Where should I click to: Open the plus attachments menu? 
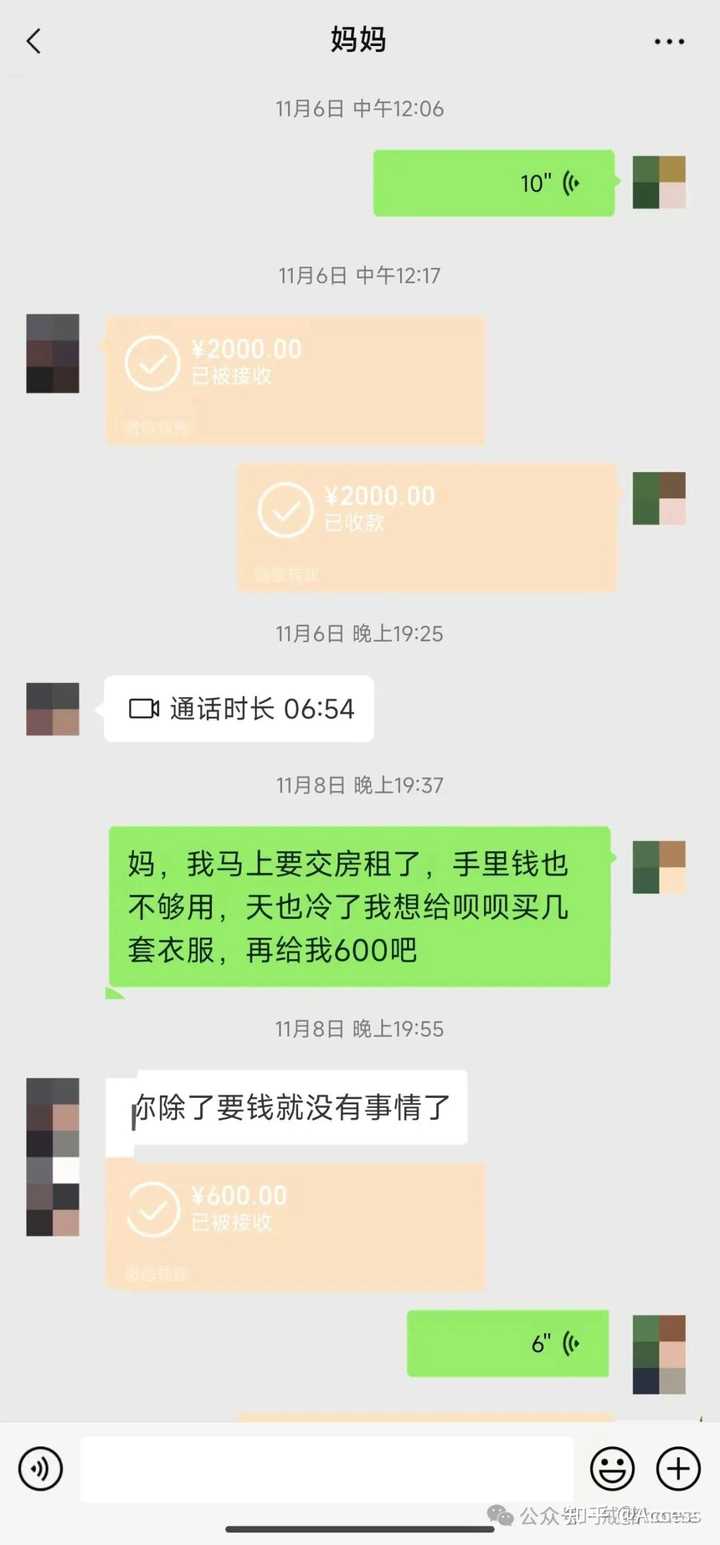pyautogui.click(x=678, y=1469)
